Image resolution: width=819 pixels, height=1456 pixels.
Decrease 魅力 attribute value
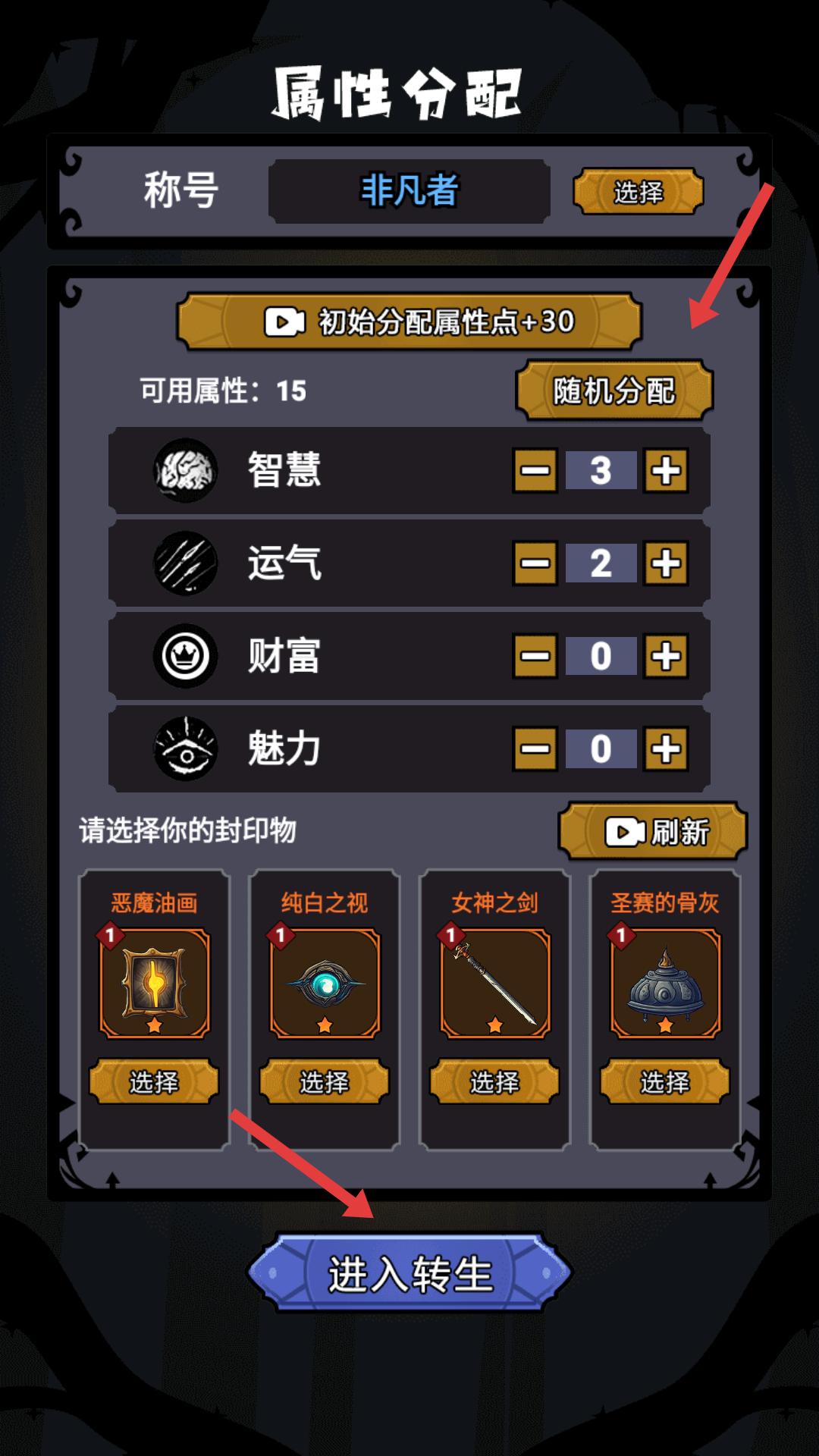[x=535, y=749]
